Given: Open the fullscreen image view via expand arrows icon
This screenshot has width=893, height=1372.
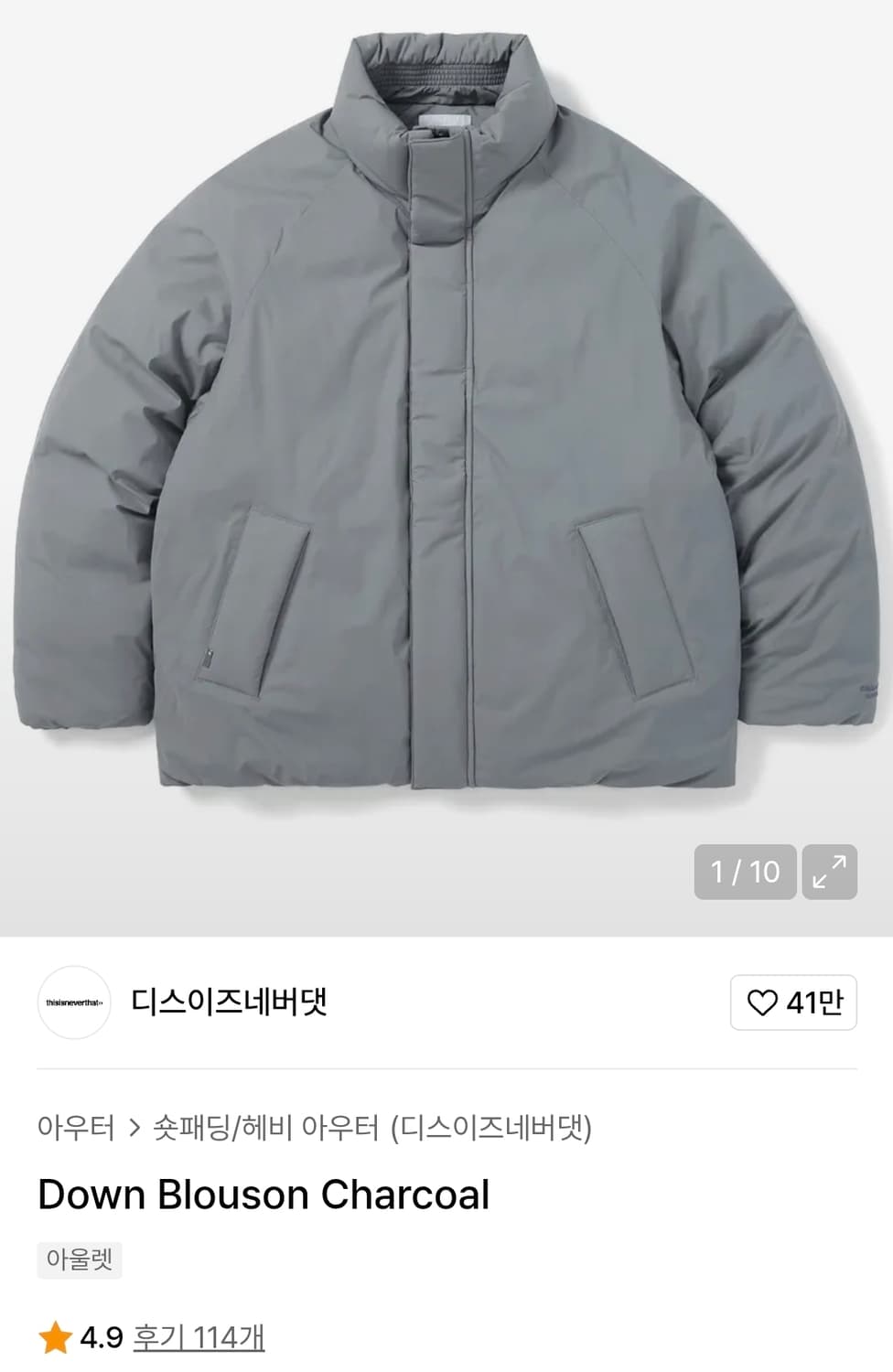Looking at the screenshot, I should (x=831, y=873).
